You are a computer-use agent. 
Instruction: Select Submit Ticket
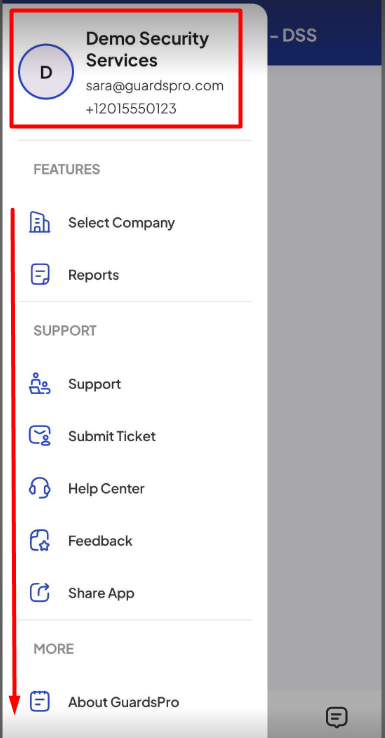pyautogui.click(x=135, y=436)
